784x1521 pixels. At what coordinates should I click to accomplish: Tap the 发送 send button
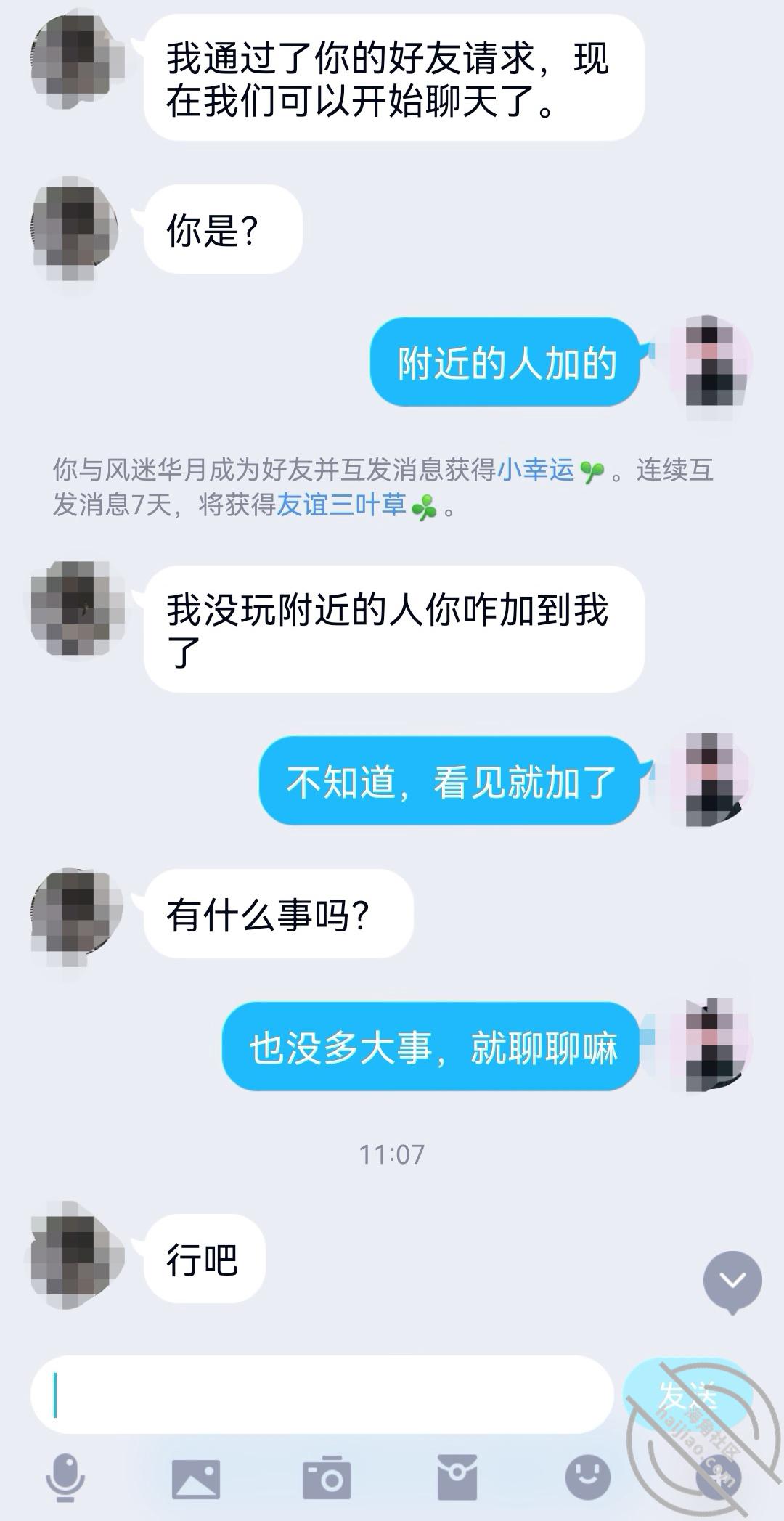pyautogui.click(x=687, y=1395)
